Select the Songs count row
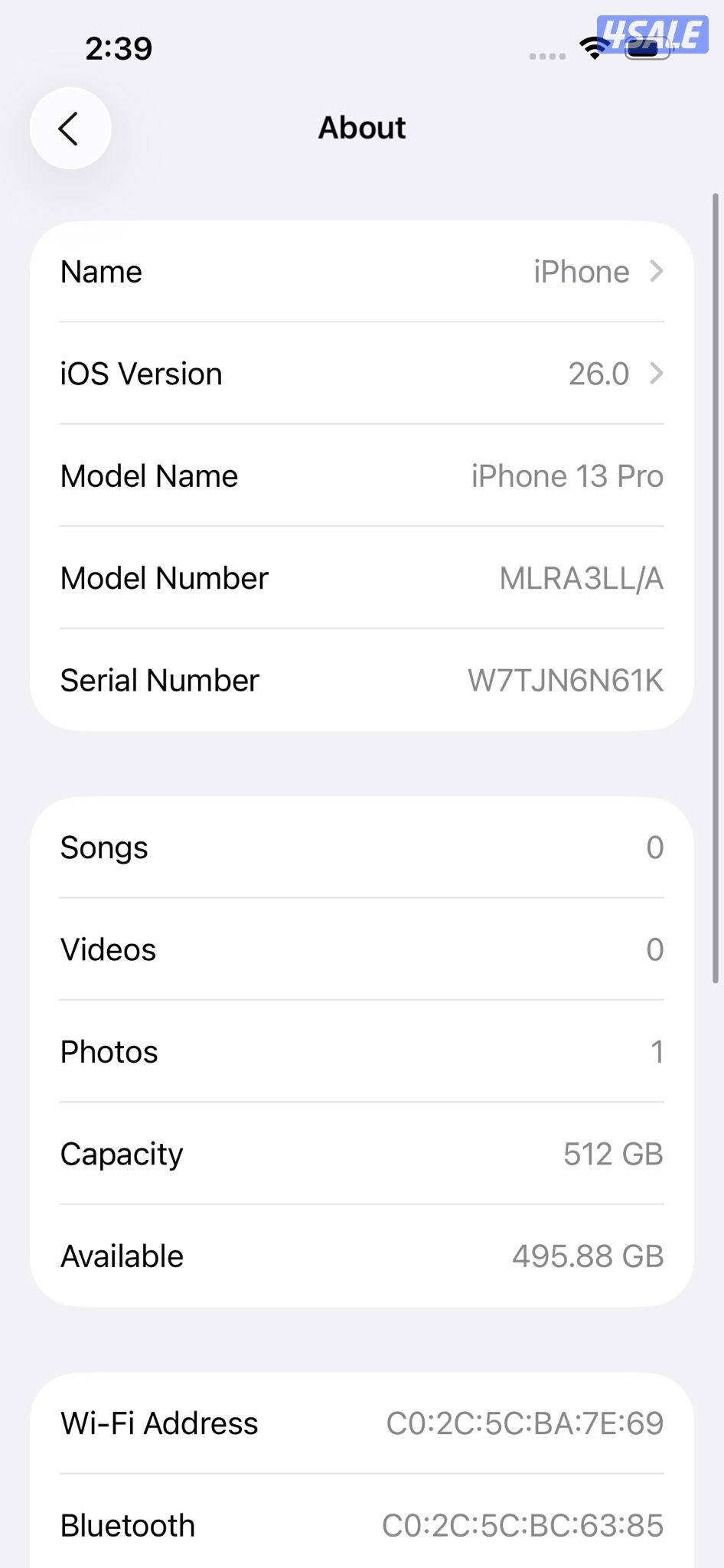Viewport: 724px width, 1568px height. 362,847
